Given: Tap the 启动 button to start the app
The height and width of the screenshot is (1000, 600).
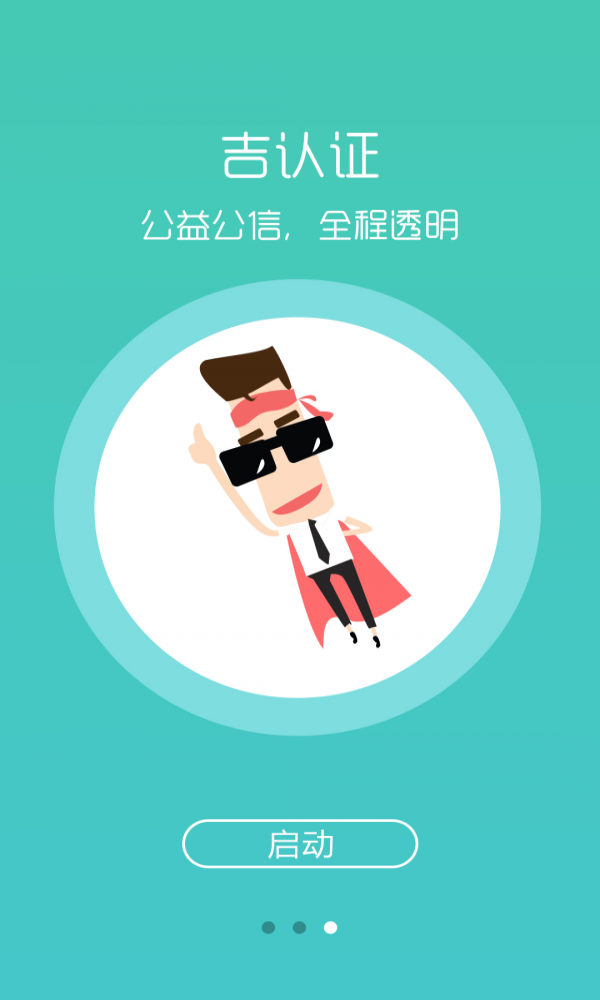Looking at the screenshot, I should [300, 844].
